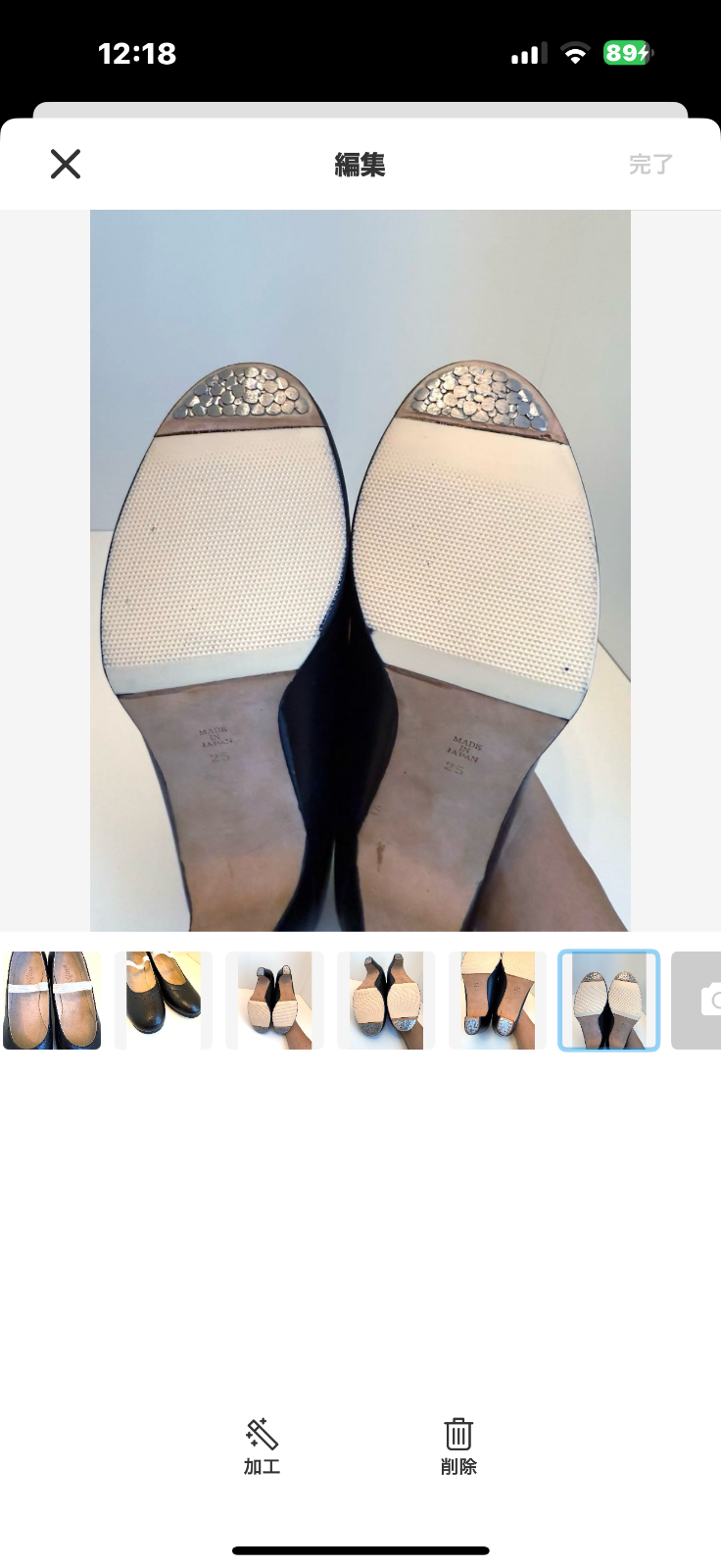The image size is (721, 1568).
Task: Tap 完了 to finish editing
Action: tap(651, 165)
